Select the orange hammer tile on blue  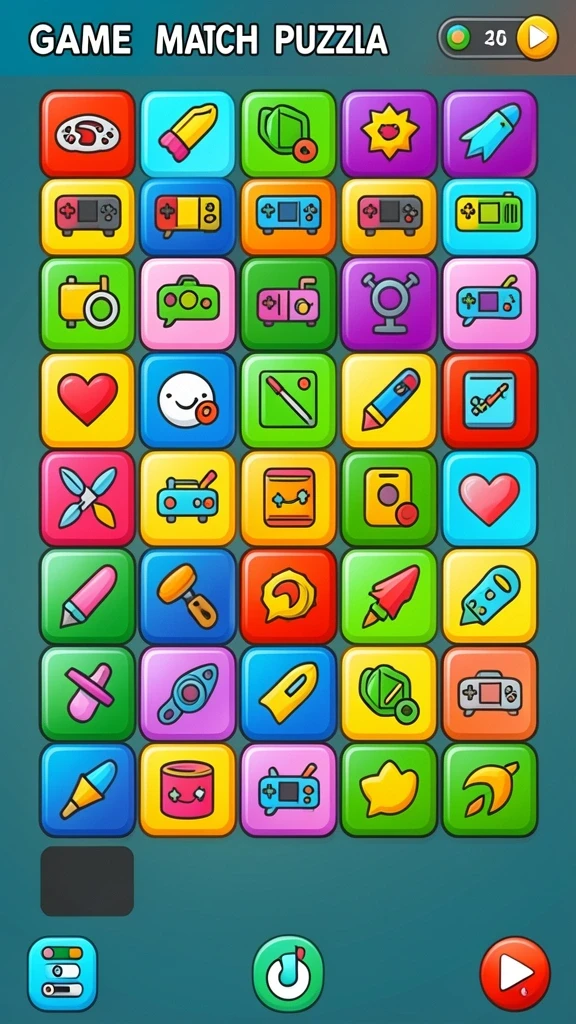pyautogui.click(x=188, y=596)
